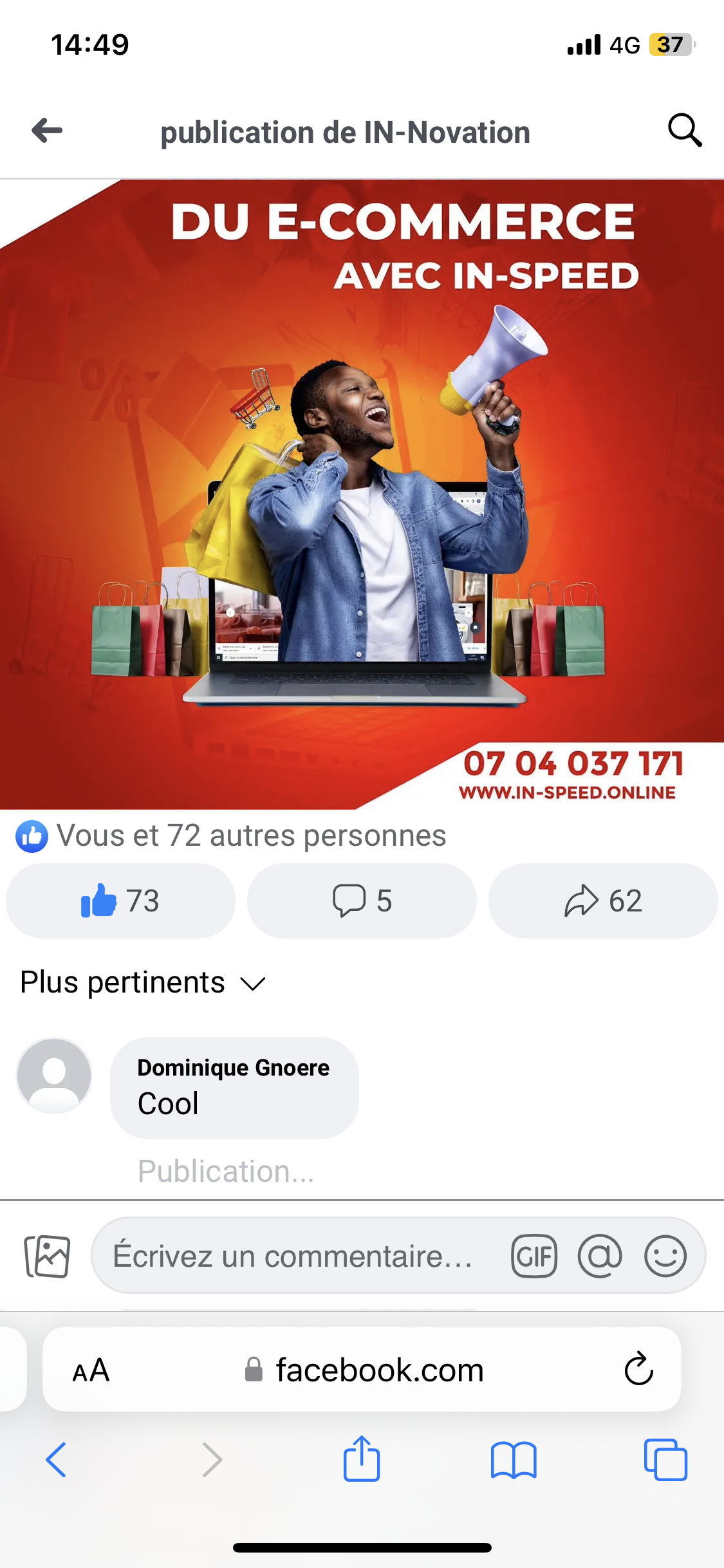Mention someone with the @ icon
This screenshot has height=1568, width=724.
600,1256
